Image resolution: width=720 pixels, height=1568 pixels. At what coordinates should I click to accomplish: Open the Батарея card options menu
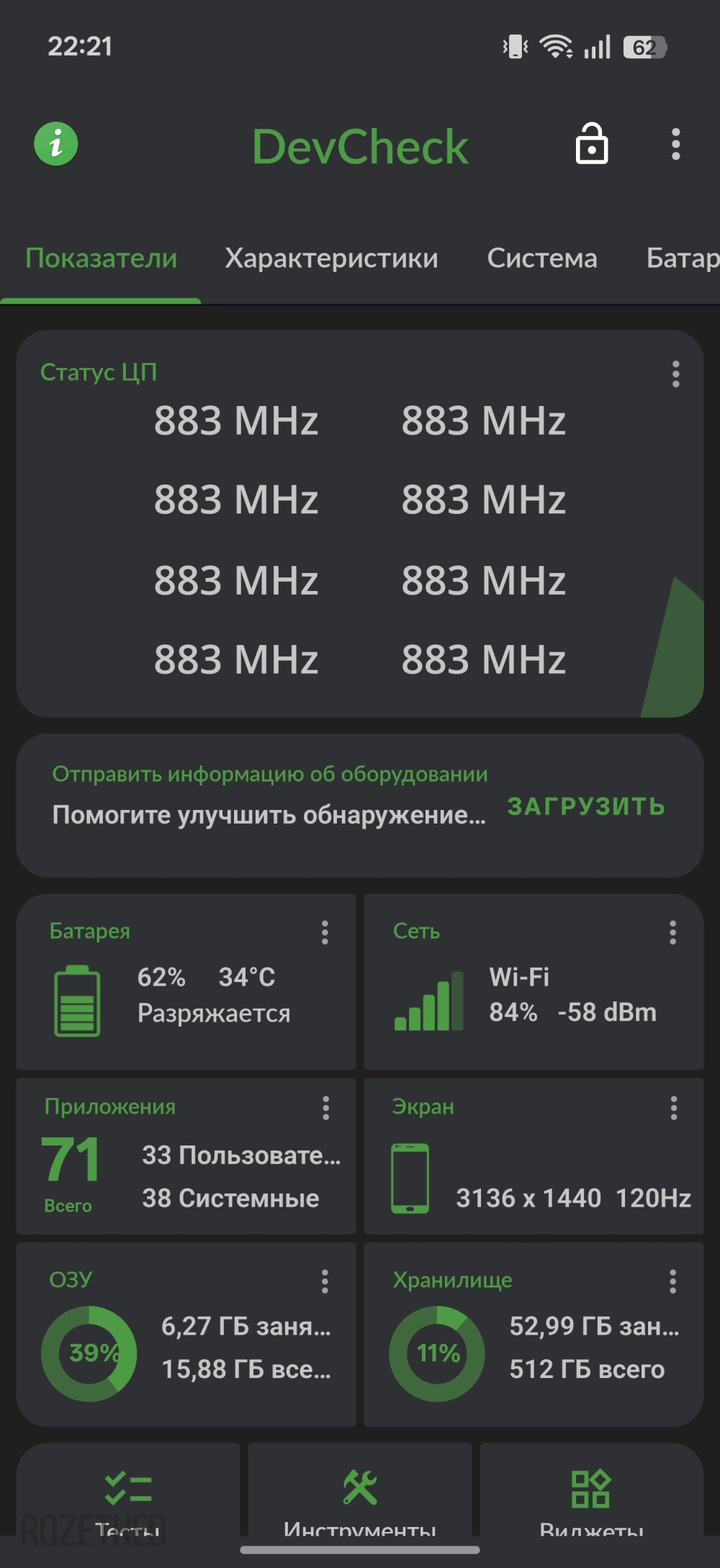[325, 932]
